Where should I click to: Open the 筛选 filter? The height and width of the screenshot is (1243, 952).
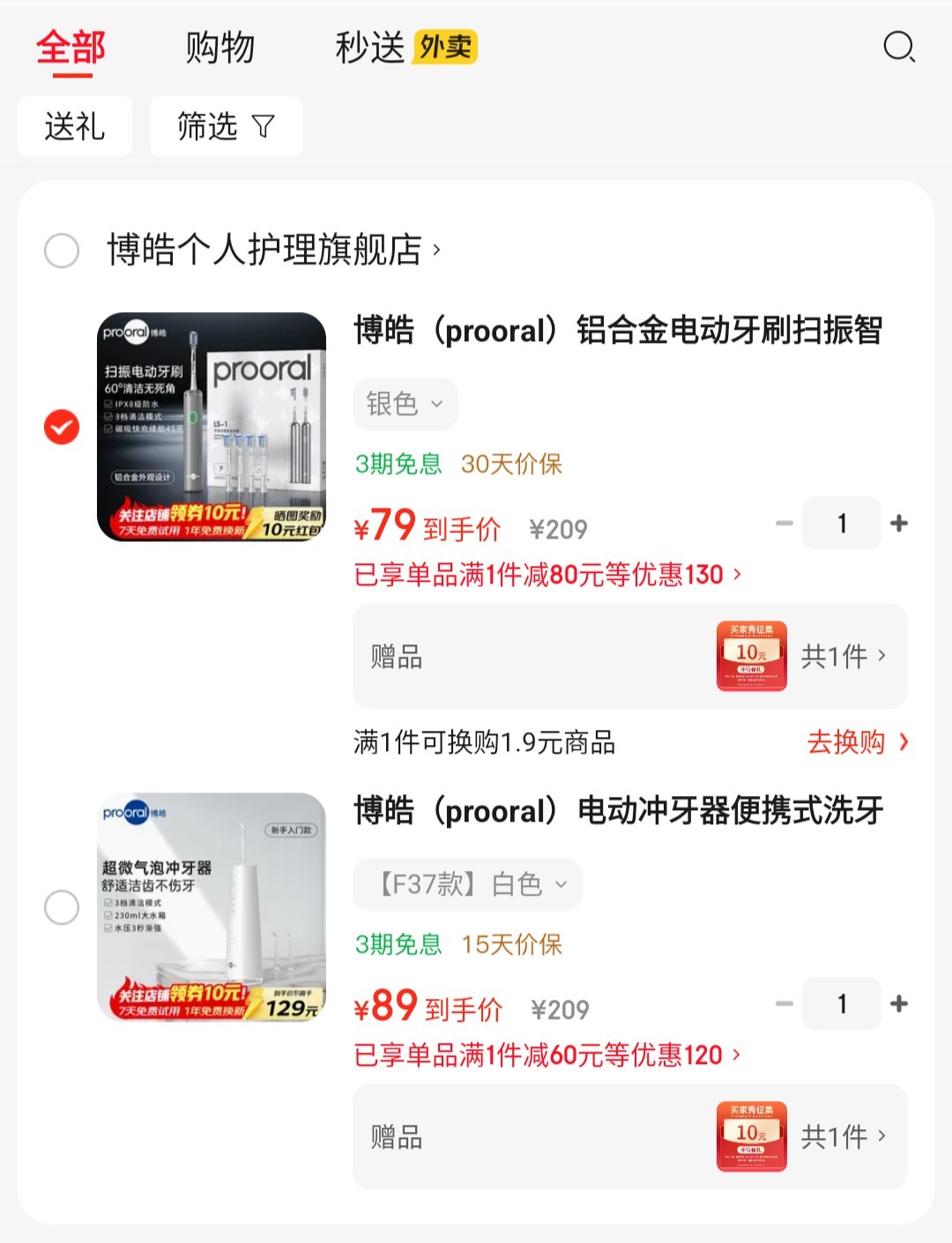point(226,127)
